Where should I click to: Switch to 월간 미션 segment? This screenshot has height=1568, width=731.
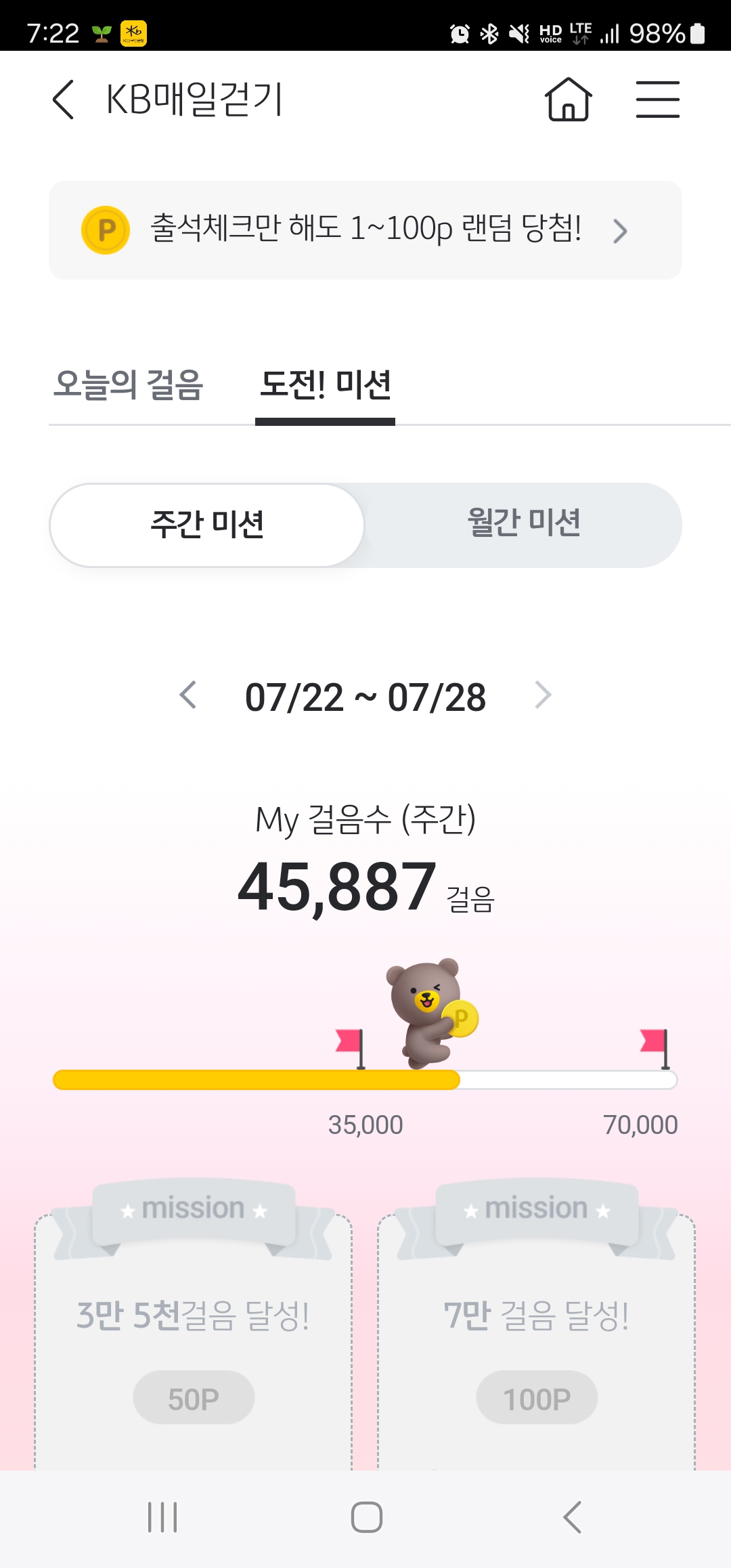pos(523,525)
